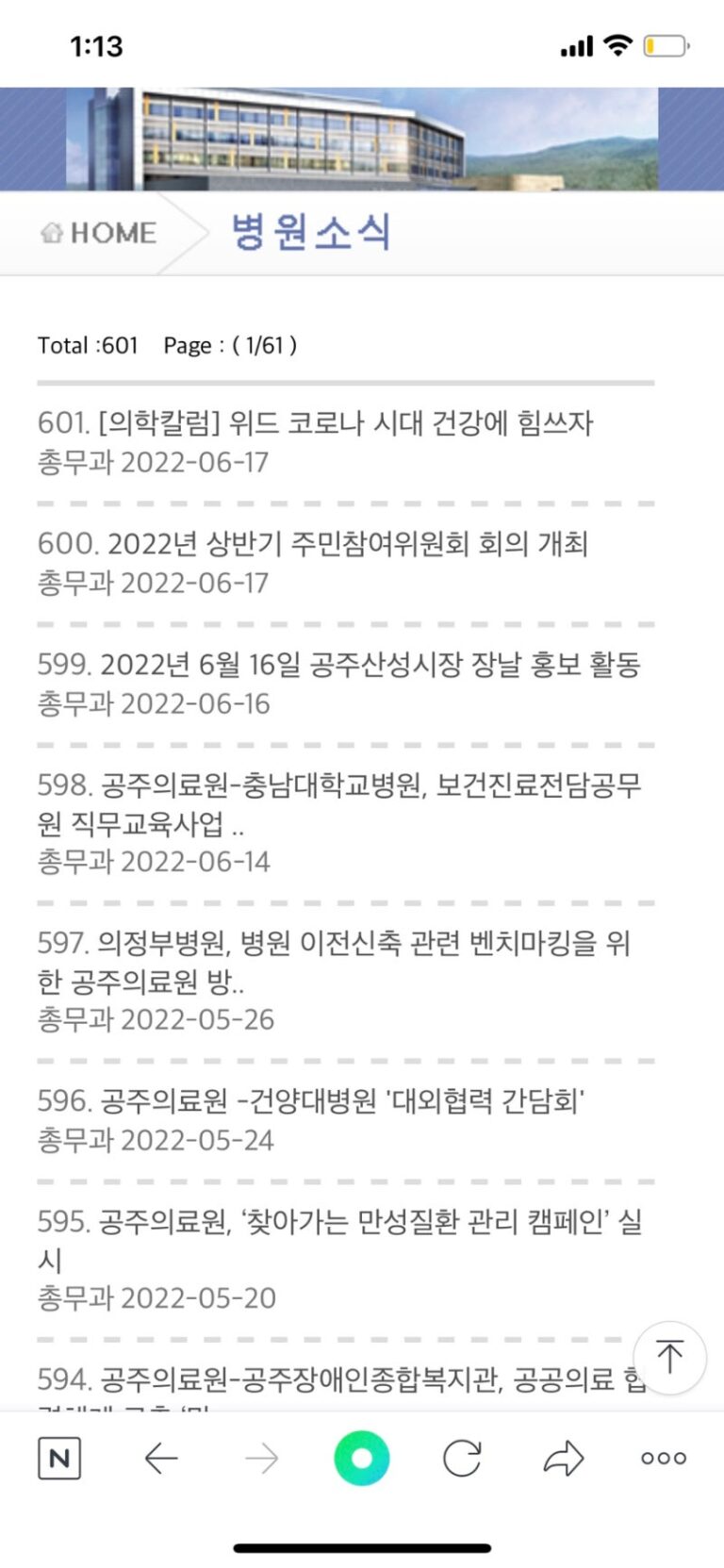
Task: Open post 601 about the With Corona column
Action: coord(315,423)
